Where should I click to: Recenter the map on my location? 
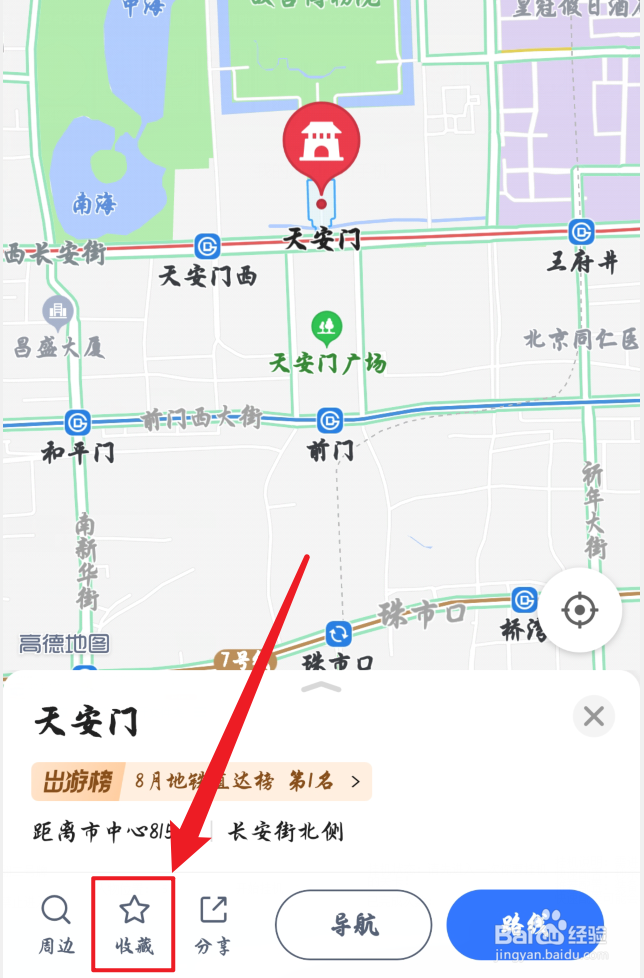tap(580, 610)
